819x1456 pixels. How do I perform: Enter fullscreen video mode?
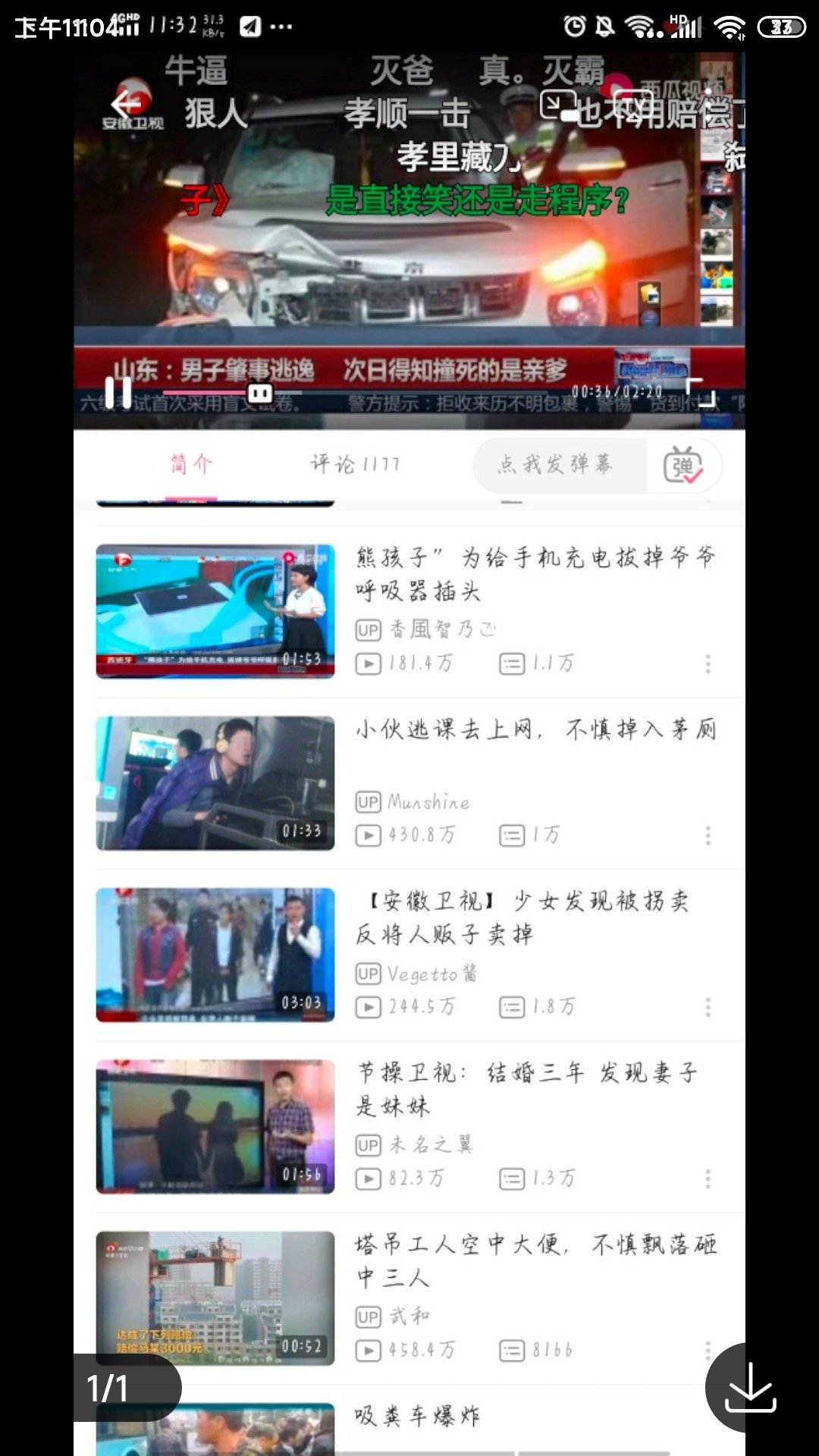point(701,391)
